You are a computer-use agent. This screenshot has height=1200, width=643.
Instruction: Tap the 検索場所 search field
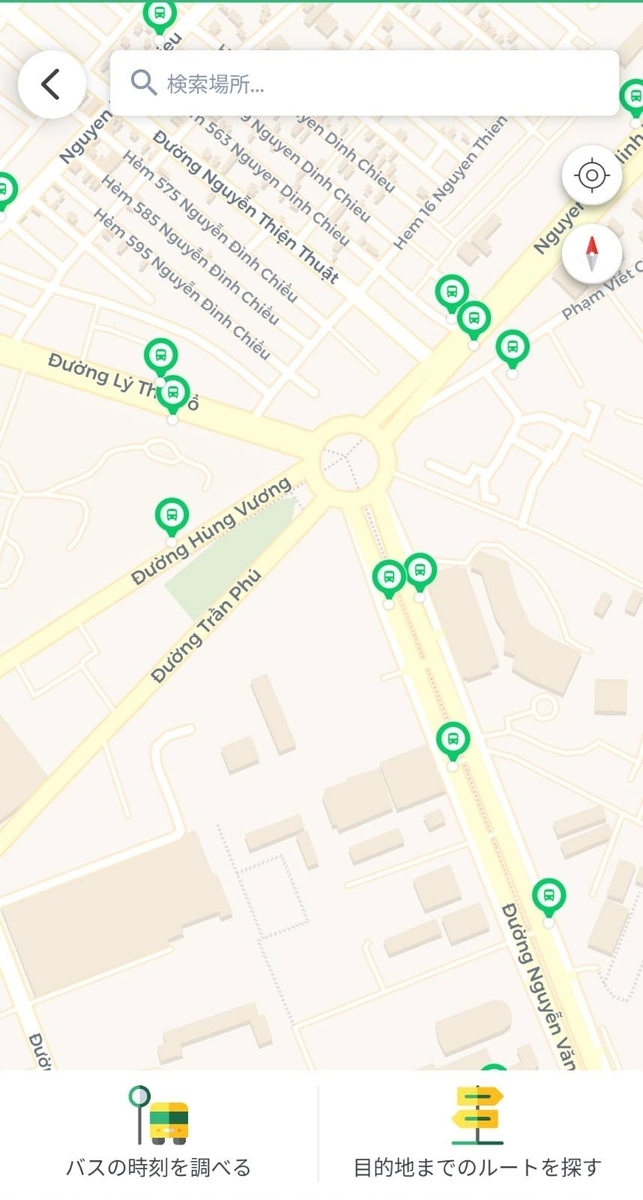tap(364, 83)
